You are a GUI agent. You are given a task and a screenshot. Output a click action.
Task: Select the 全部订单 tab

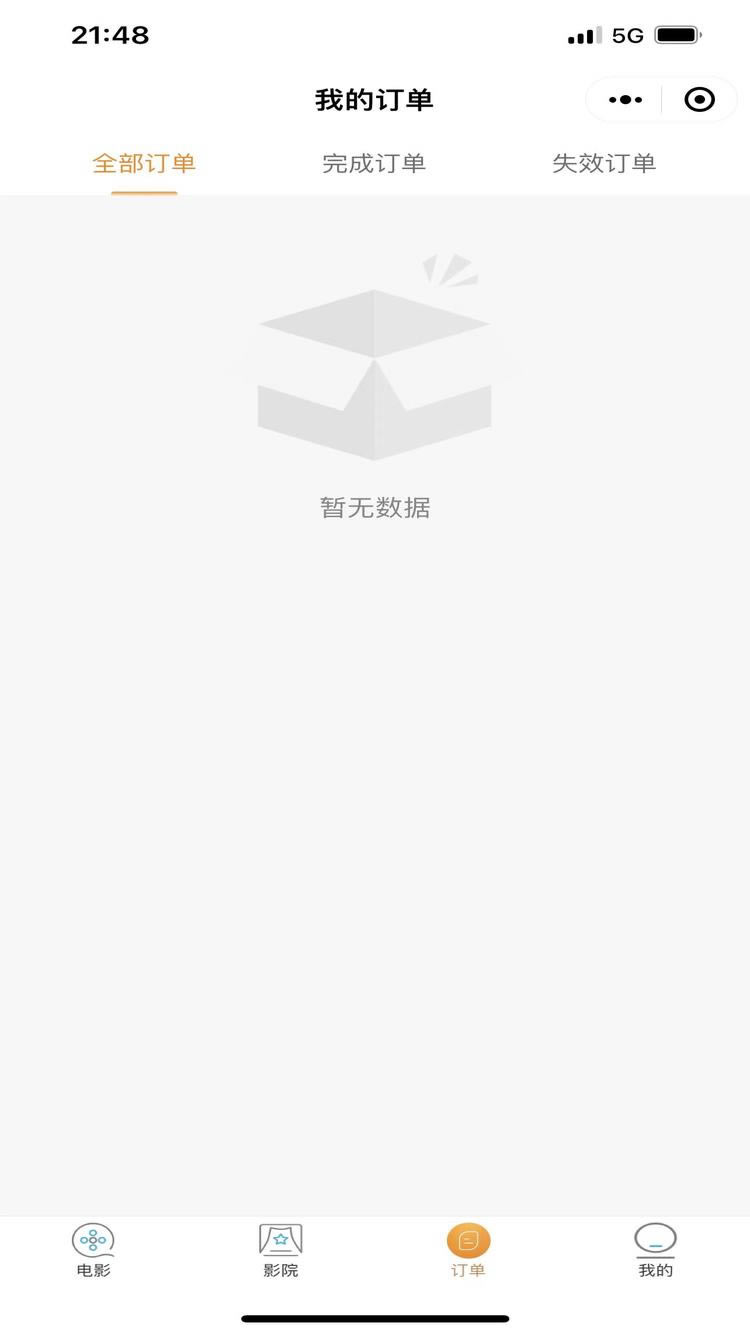(144, 163)
